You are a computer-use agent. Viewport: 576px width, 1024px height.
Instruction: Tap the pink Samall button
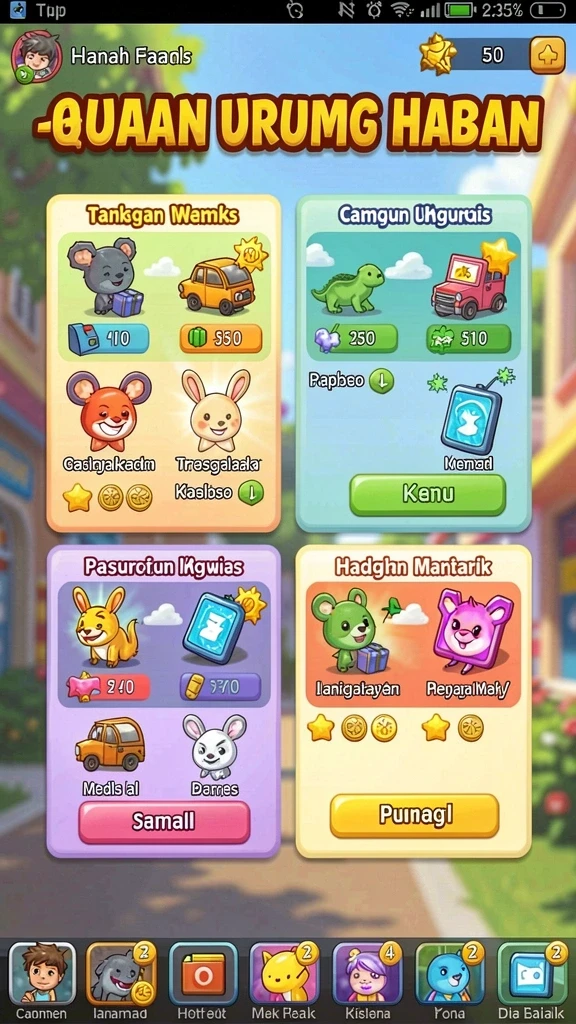(x=164, y=822)
